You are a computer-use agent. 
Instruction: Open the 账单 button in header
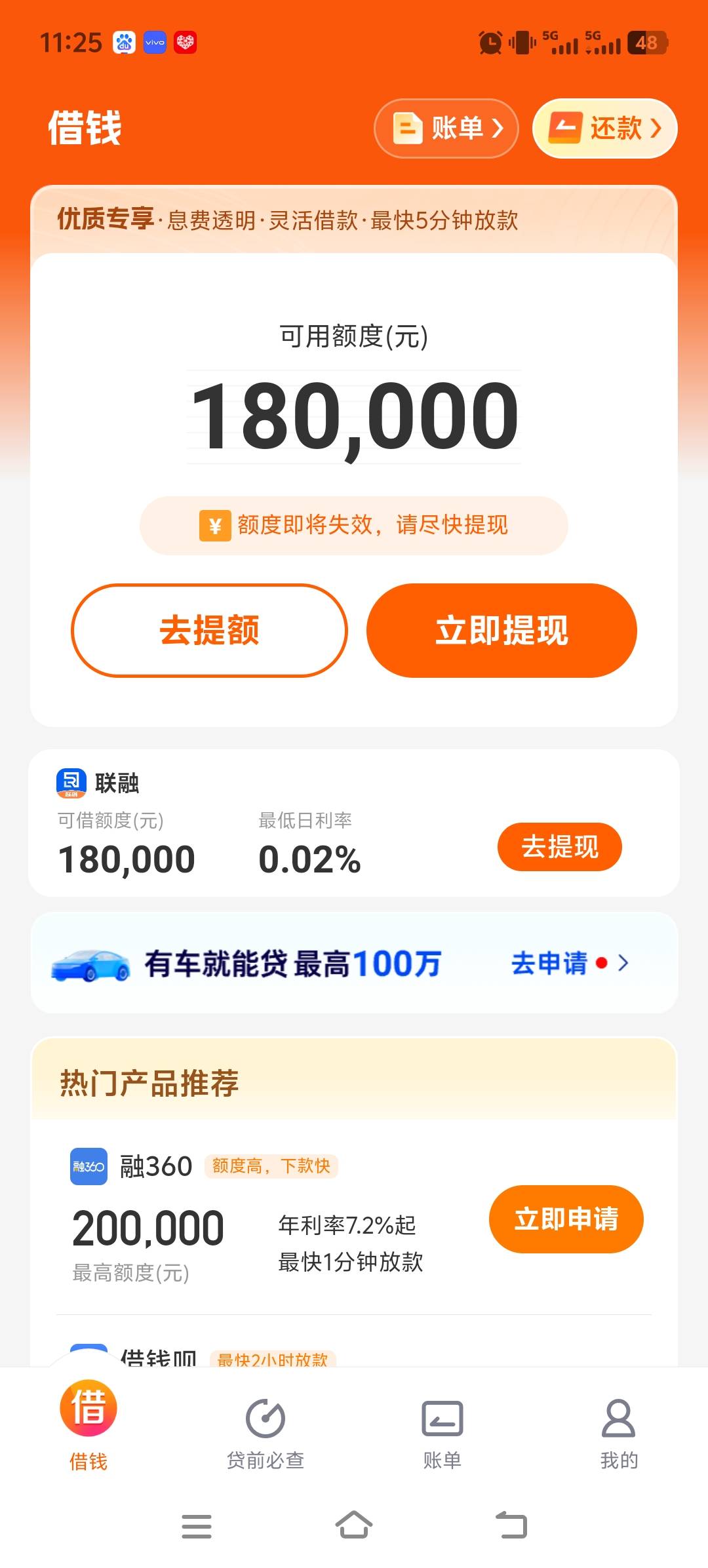(446, 128)
